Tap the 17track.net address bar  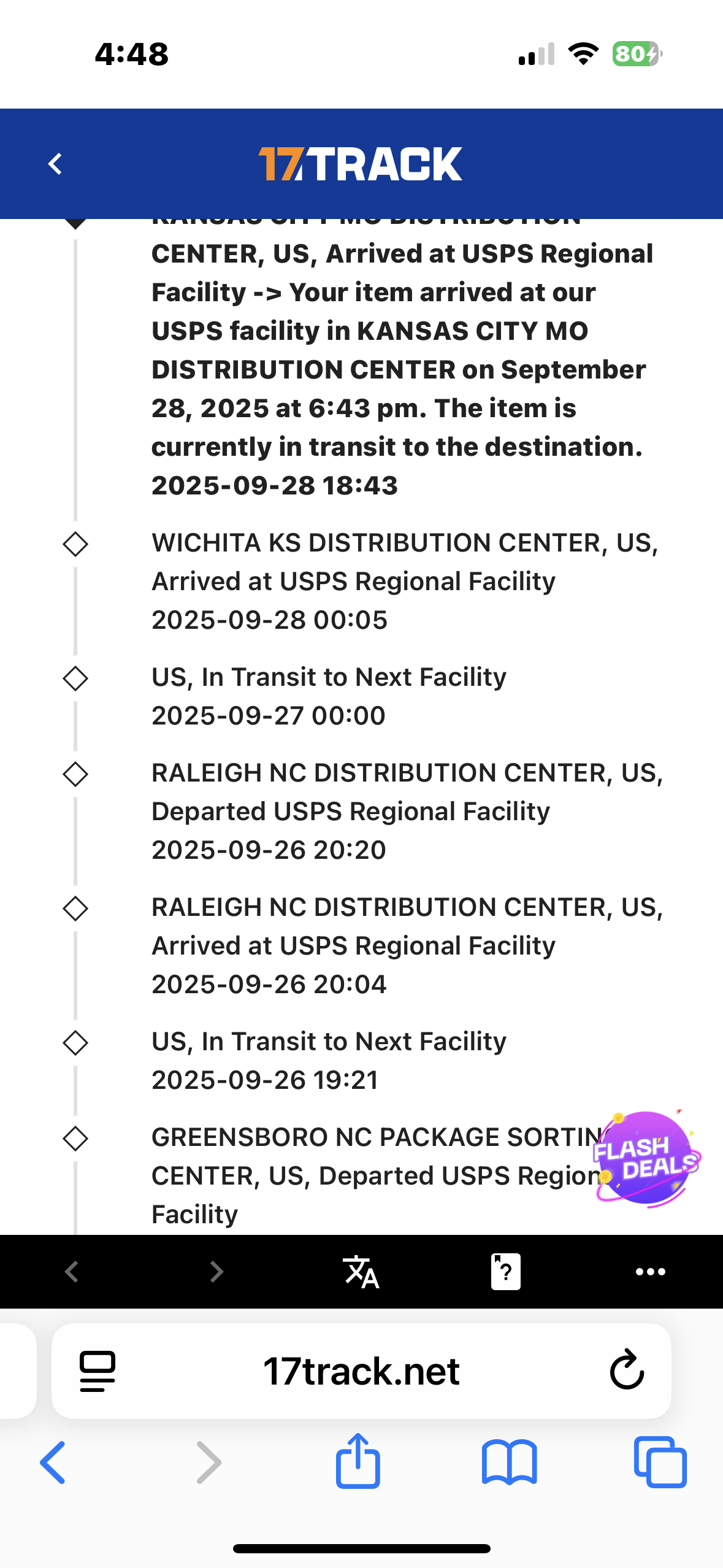coord(361,1371)
